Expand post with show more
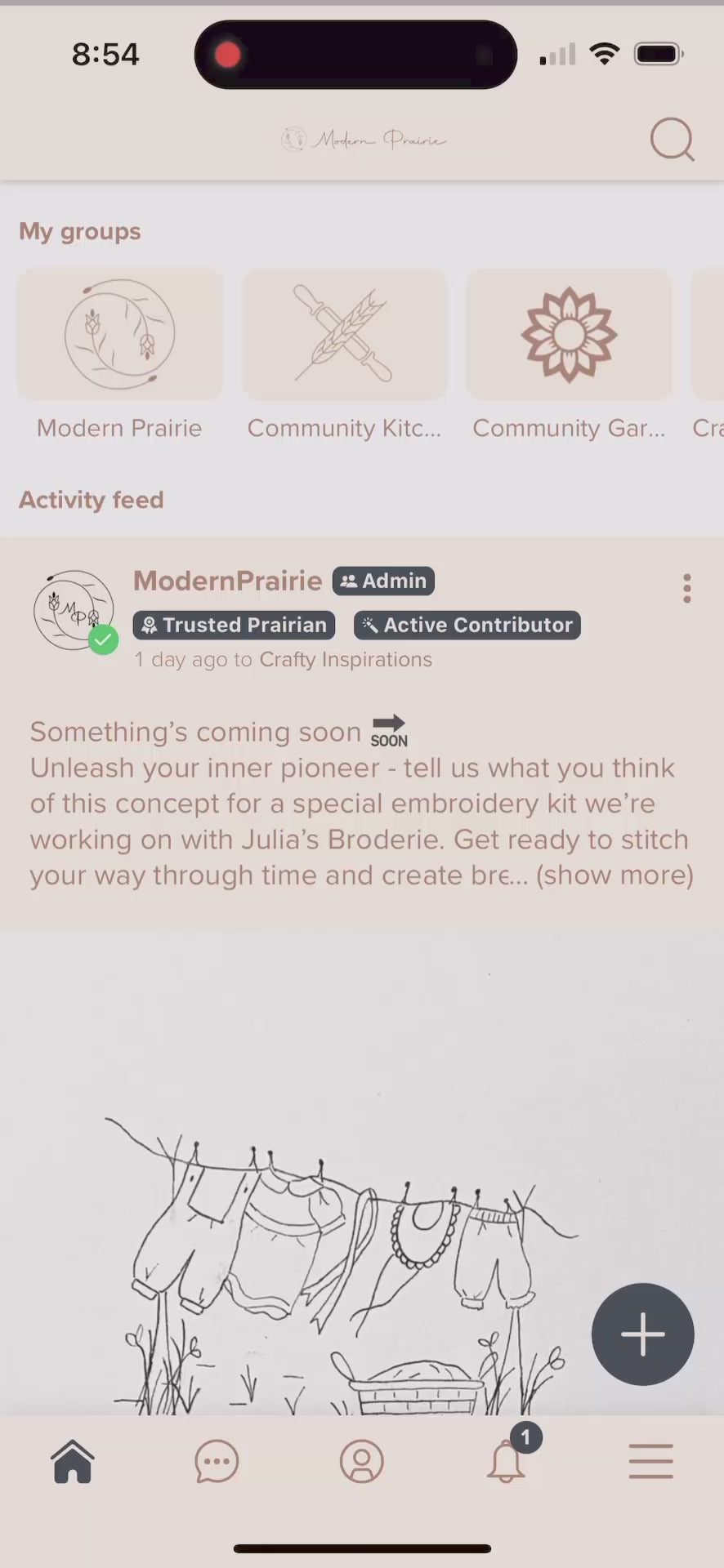724x1568 pixels. [615, 875]
